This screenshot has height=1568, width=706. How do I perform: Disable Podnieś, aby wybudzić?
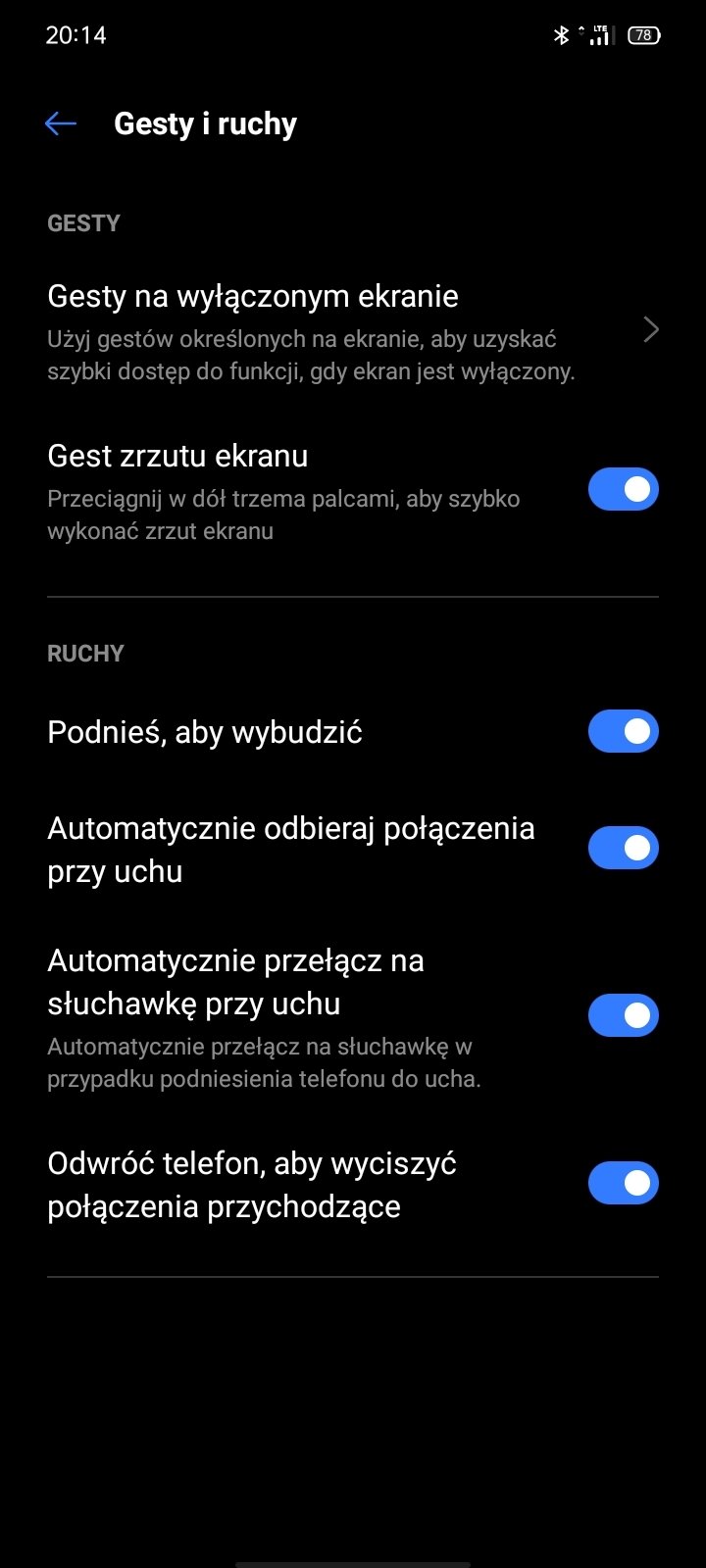pos(623,731)
